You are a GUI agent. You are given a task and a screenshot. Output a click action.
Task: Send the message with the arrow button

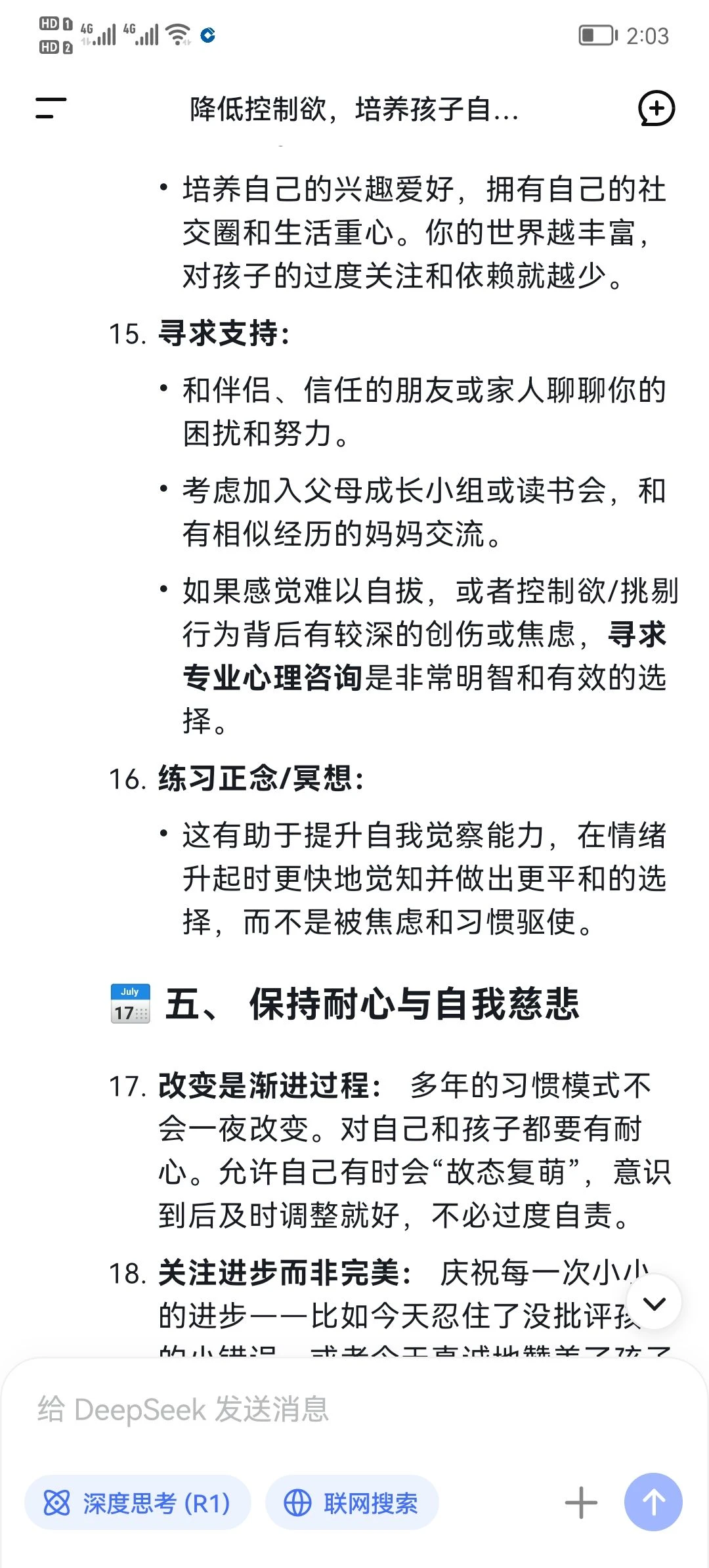(x=653, y=1502)
